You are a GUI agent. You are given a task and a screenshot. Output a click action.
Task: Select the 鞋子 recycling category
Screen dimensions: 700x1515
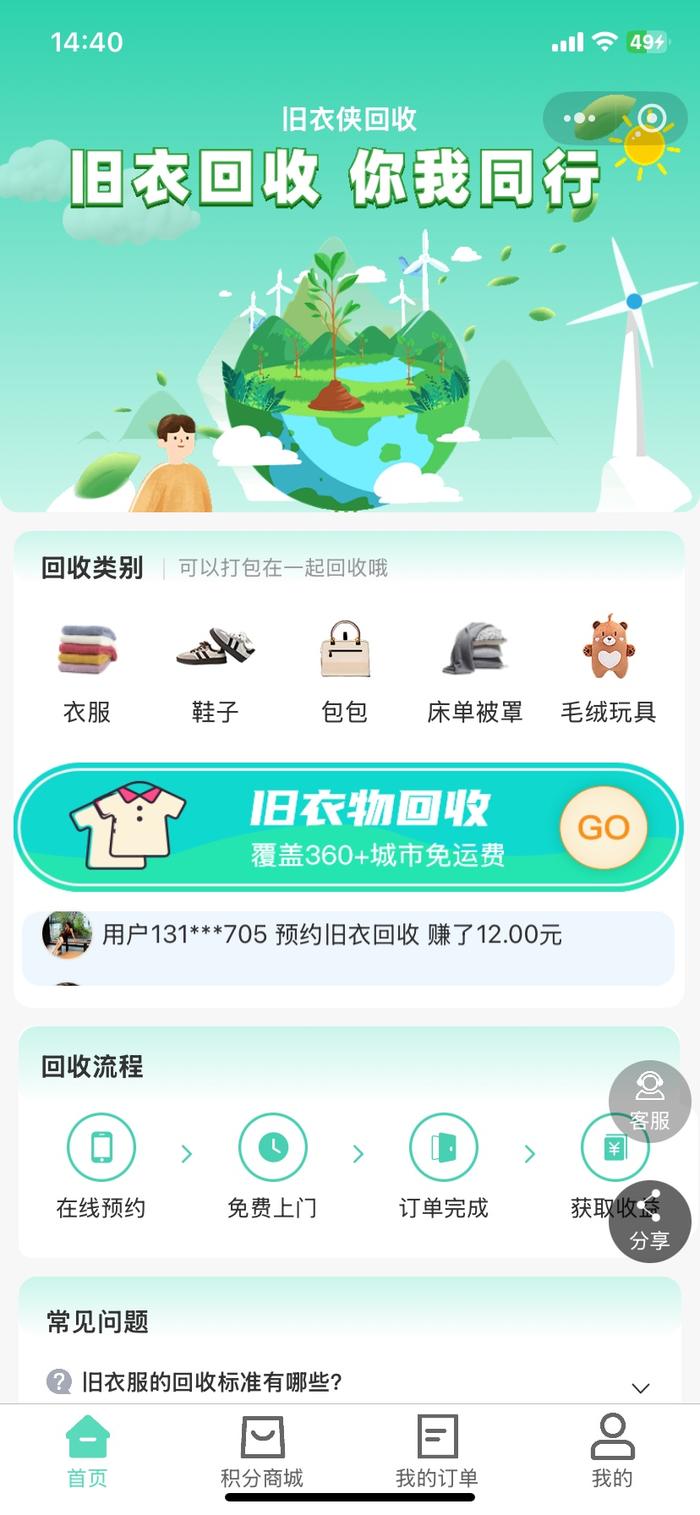click(x=215, y=671)
